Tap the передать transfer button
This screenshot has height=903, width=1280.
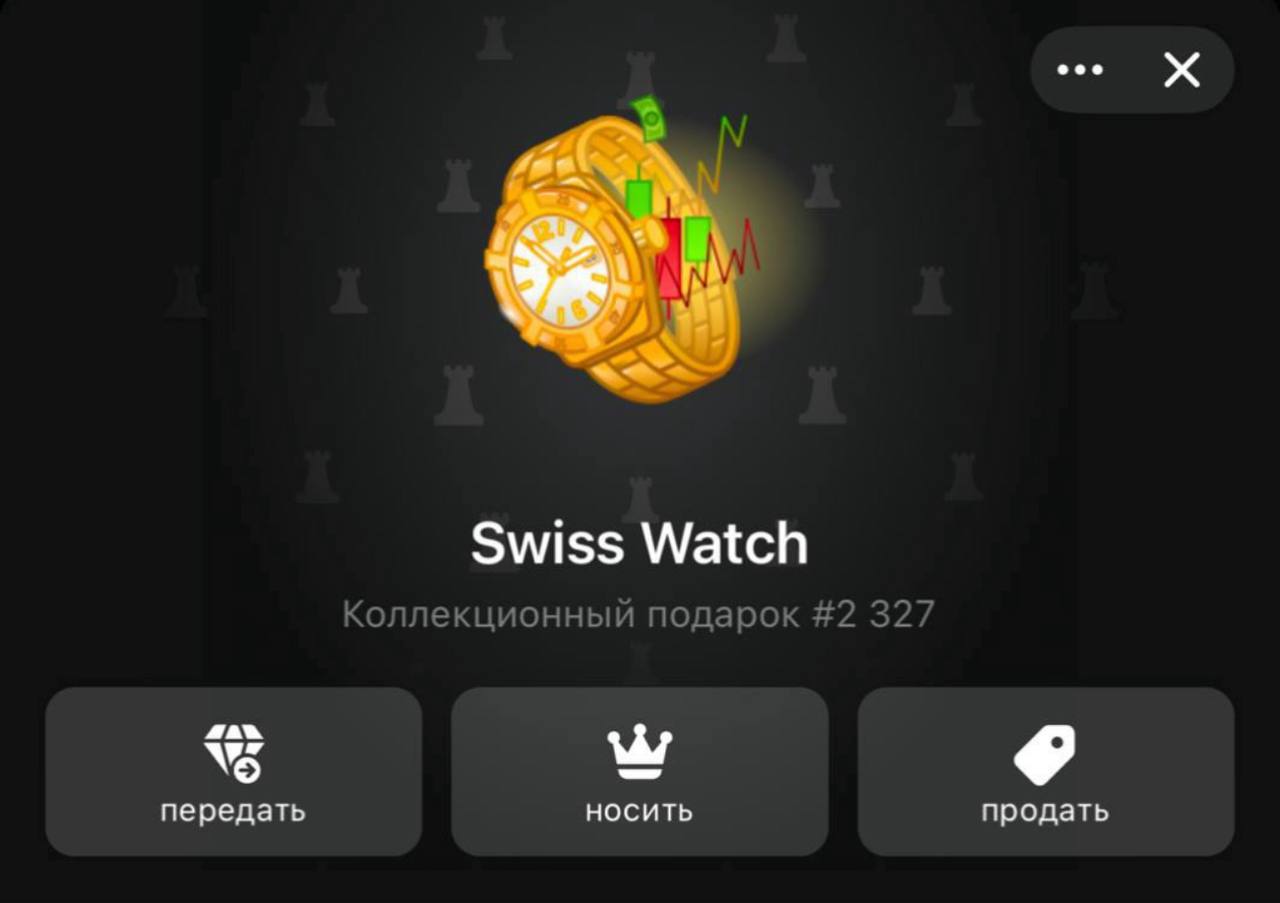233,771
